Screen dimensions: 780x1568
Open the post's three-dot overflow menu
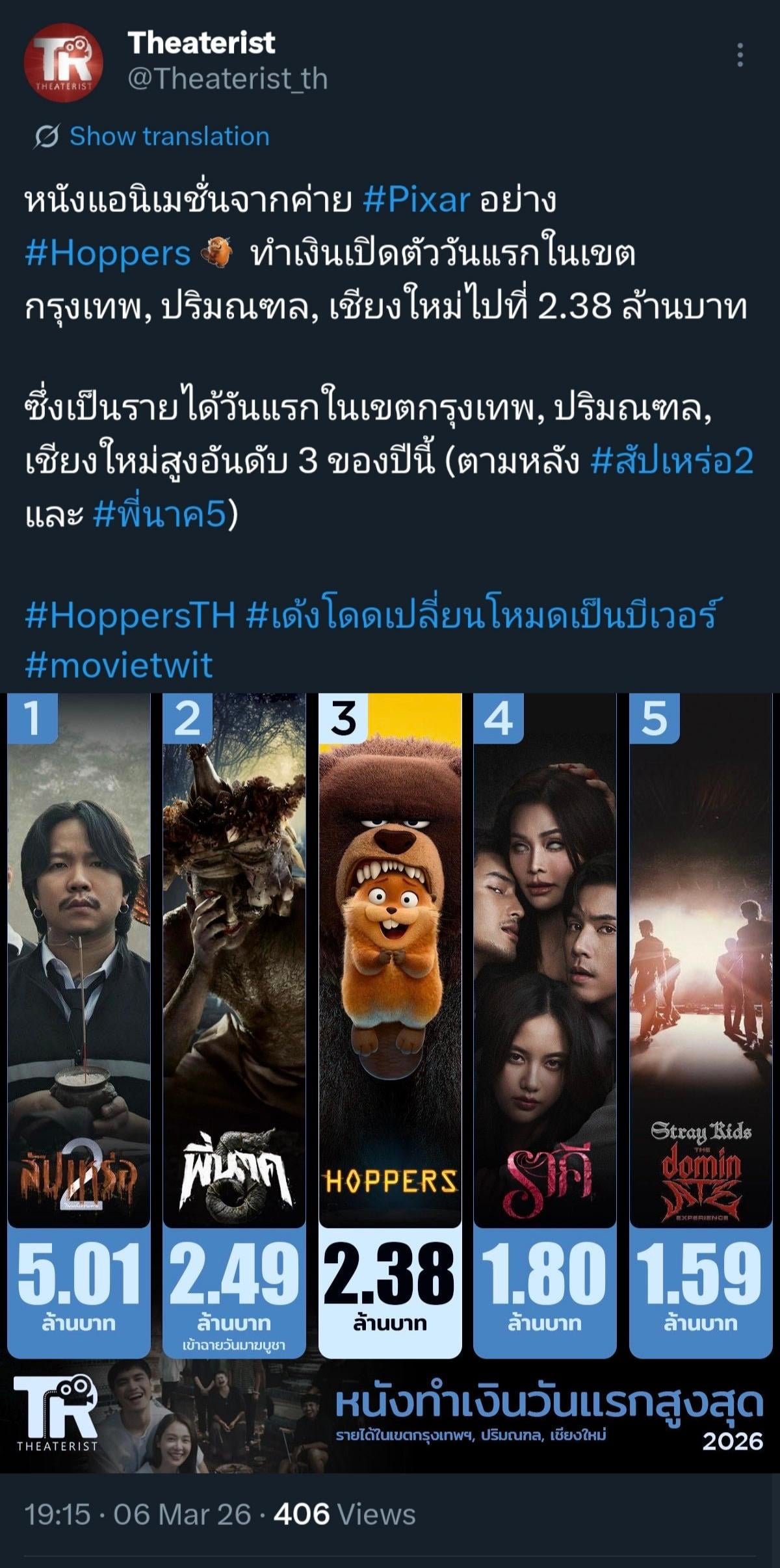740,56
